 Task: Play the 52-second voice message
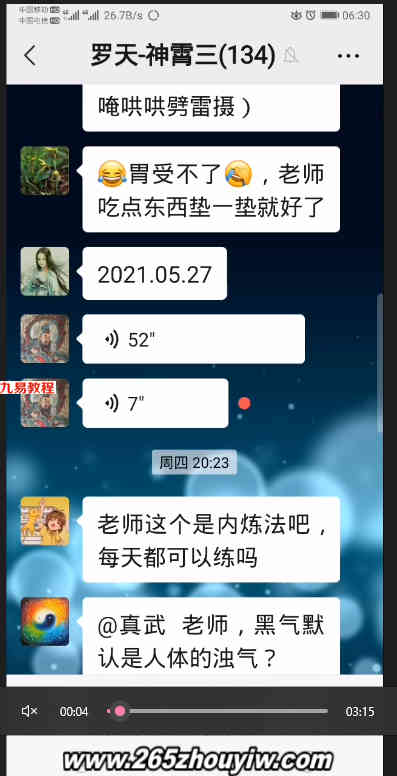[x=193, y=339]
